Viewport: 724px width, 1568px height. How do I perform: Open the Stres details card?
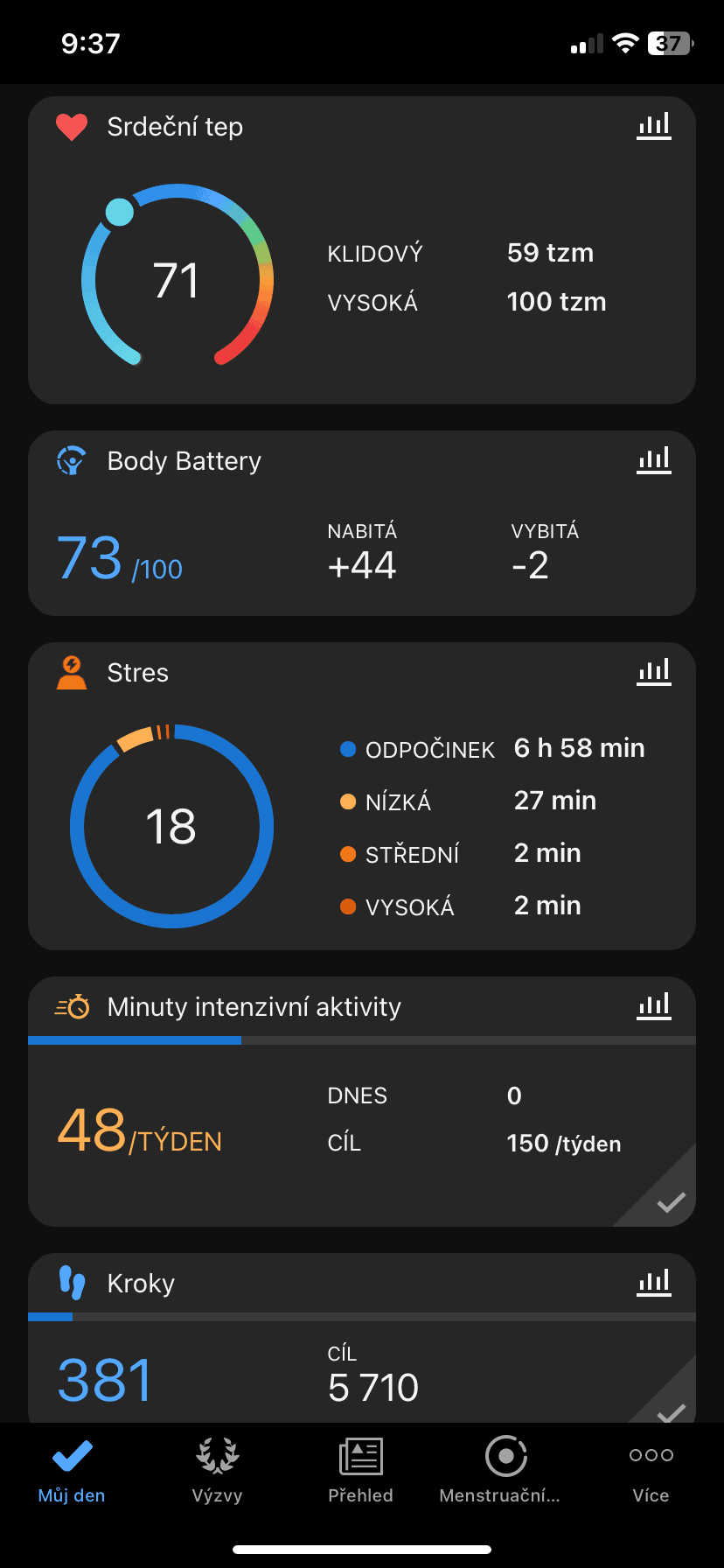(x=361, y=814)
